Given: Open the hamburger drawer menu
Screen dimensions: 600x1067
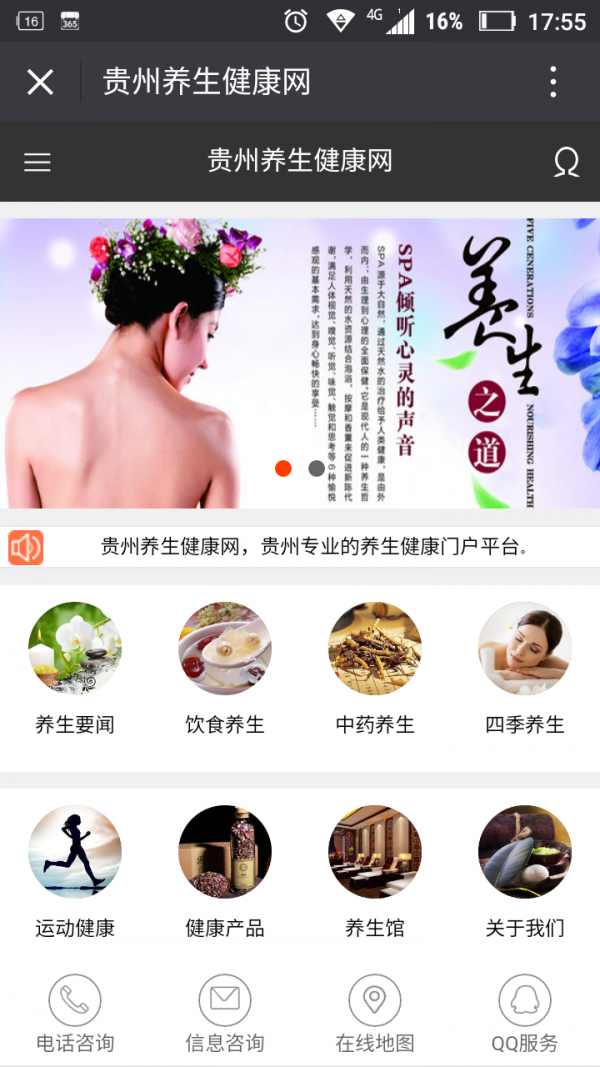Looking at the screenshot, I should pyautogui.click(x=37, y=162).
